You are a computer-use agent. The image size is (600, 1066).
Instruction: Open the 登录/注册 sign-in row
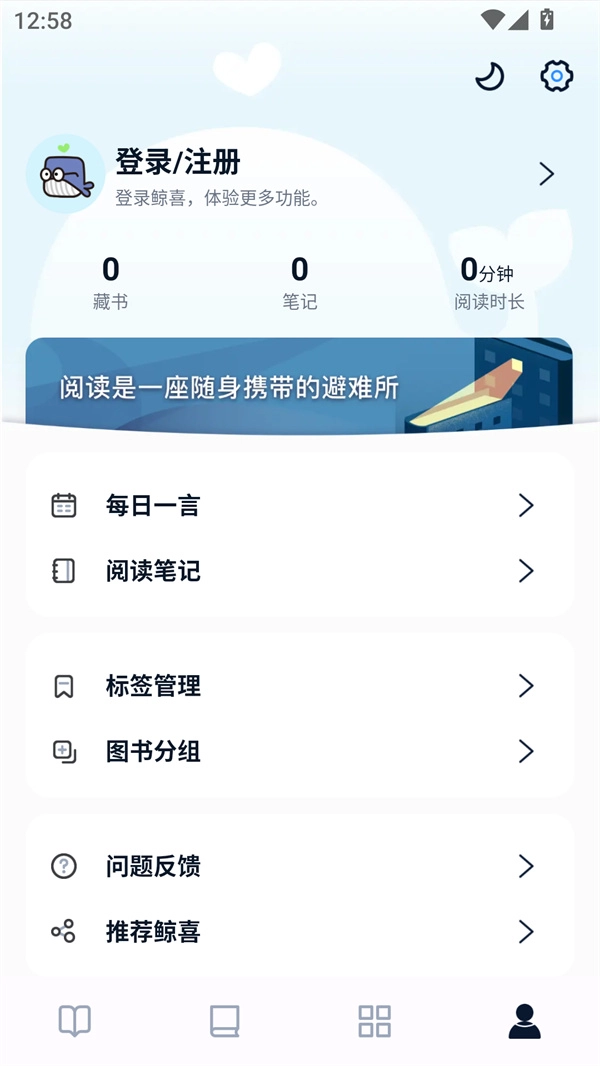pyautogui.click(x=300, y=174)
